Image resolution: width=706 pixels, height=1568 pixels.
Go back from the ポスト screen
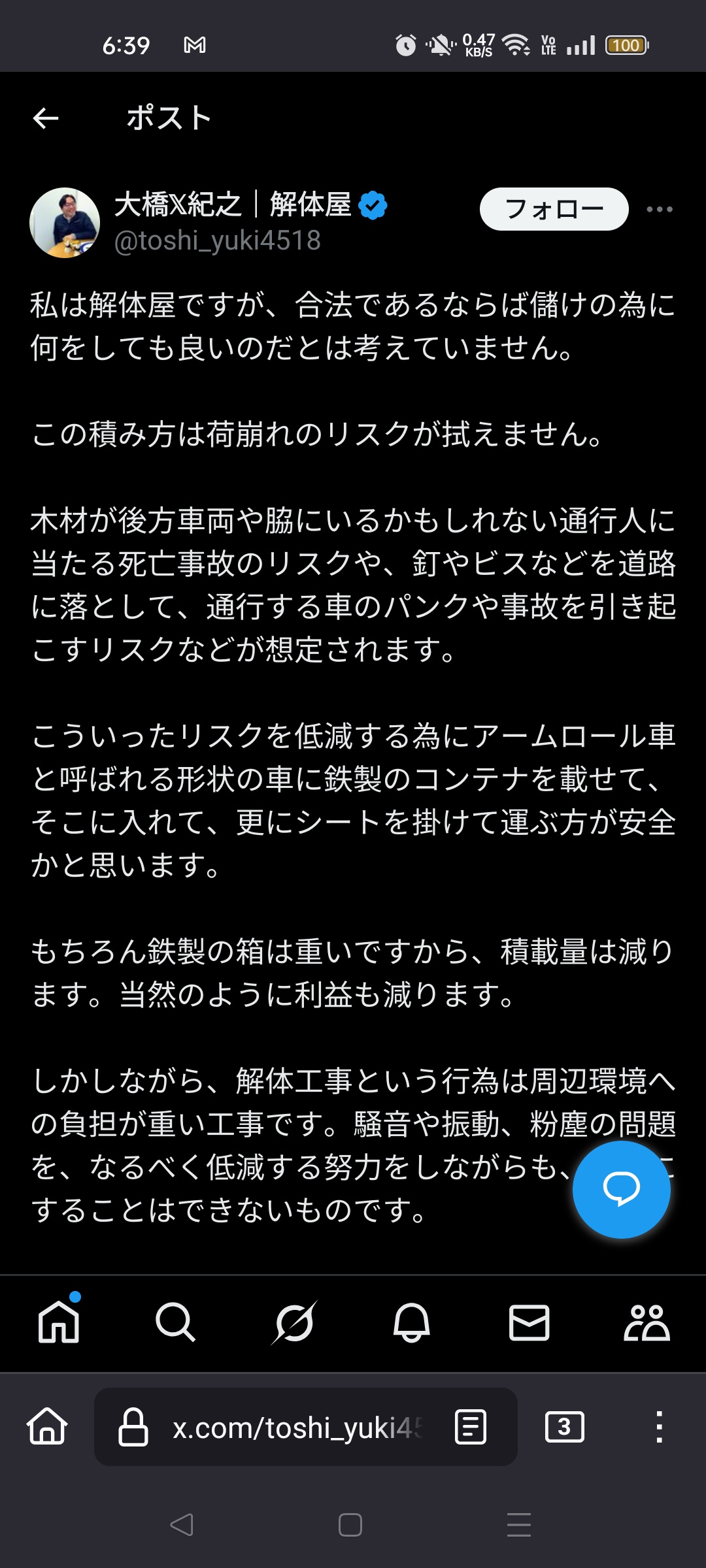click(x=46, y=118)
